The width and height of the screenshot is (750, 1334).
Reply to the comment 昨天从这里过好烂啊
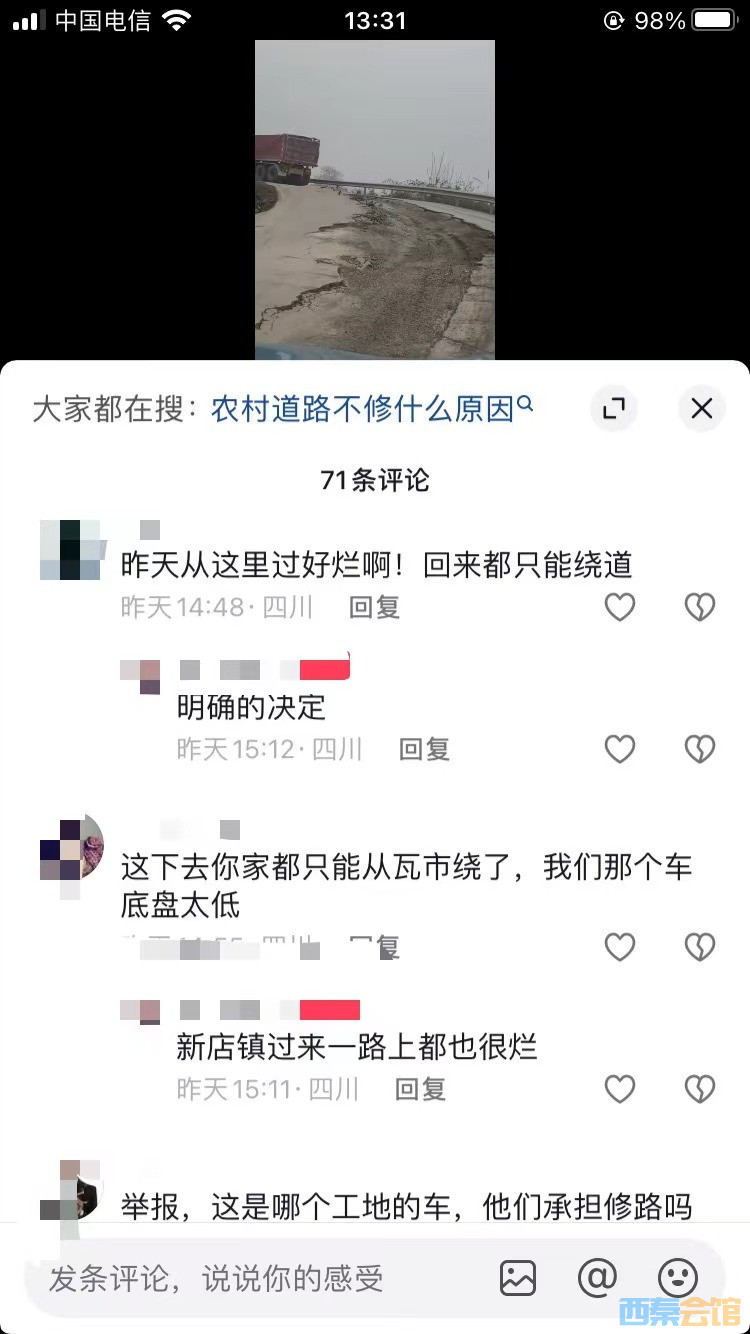coord(374,607)
